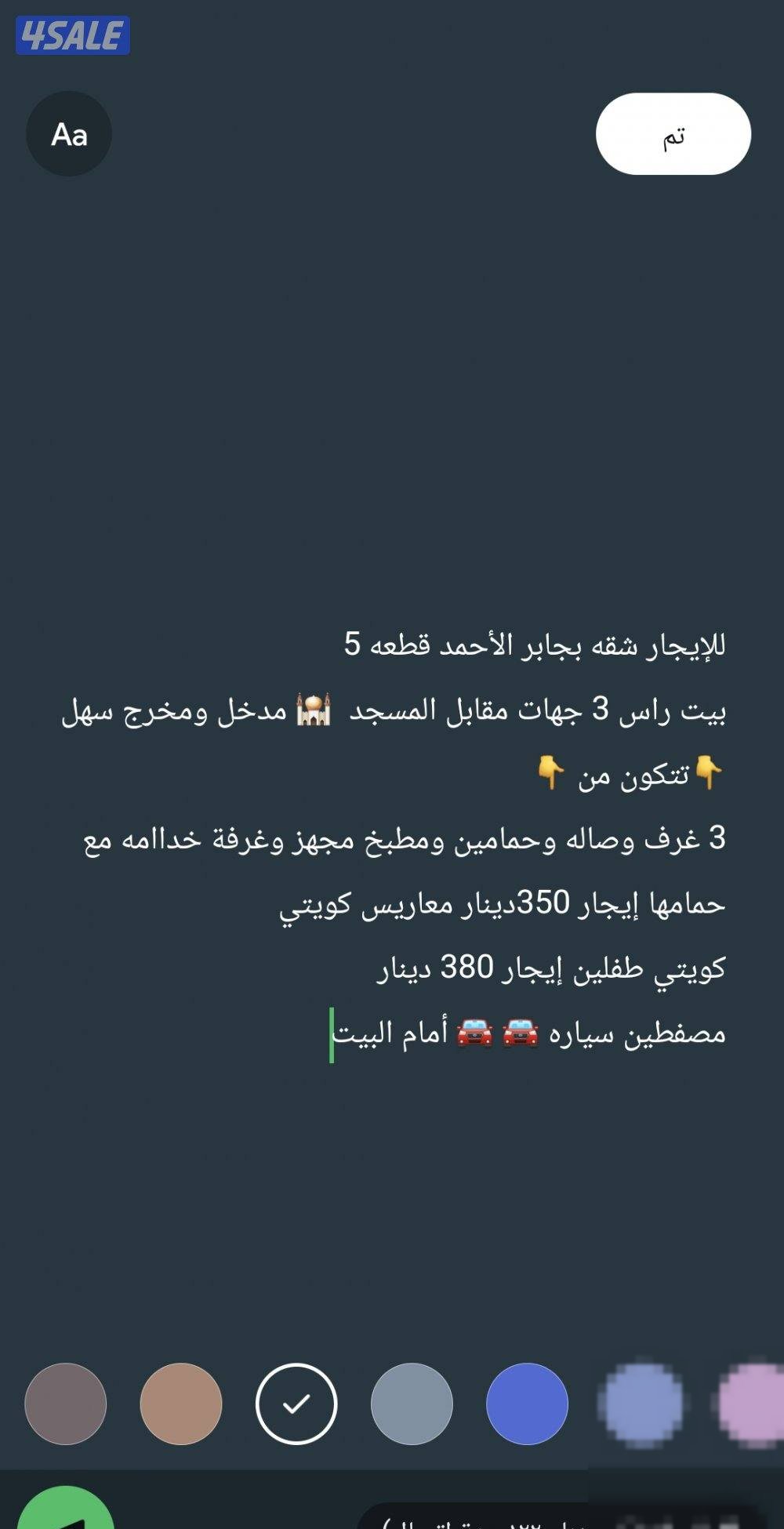
Task: Pick the light purple background color
Action: click(753, 1404)
